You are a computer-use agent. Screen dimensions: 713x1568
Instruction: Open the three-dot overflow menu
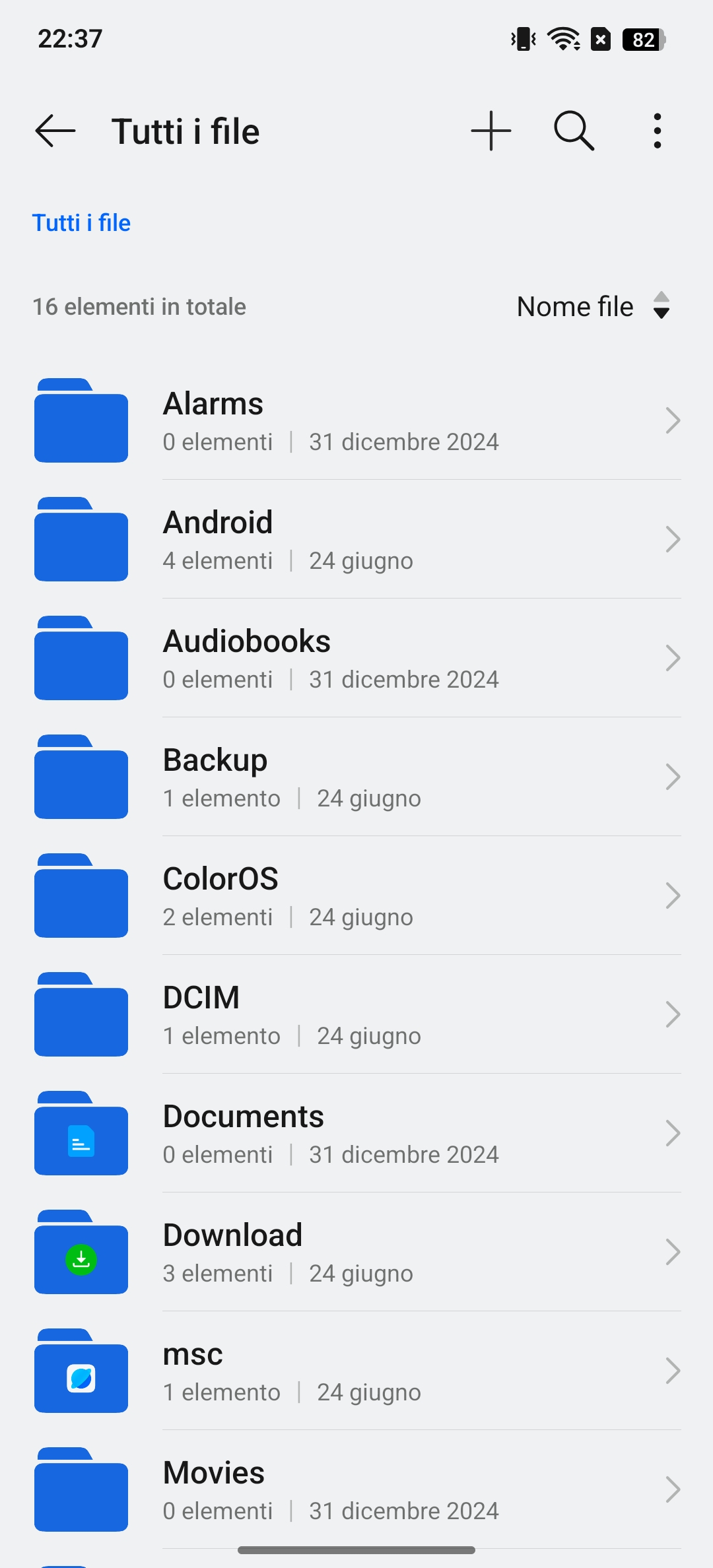click(657, 131)
